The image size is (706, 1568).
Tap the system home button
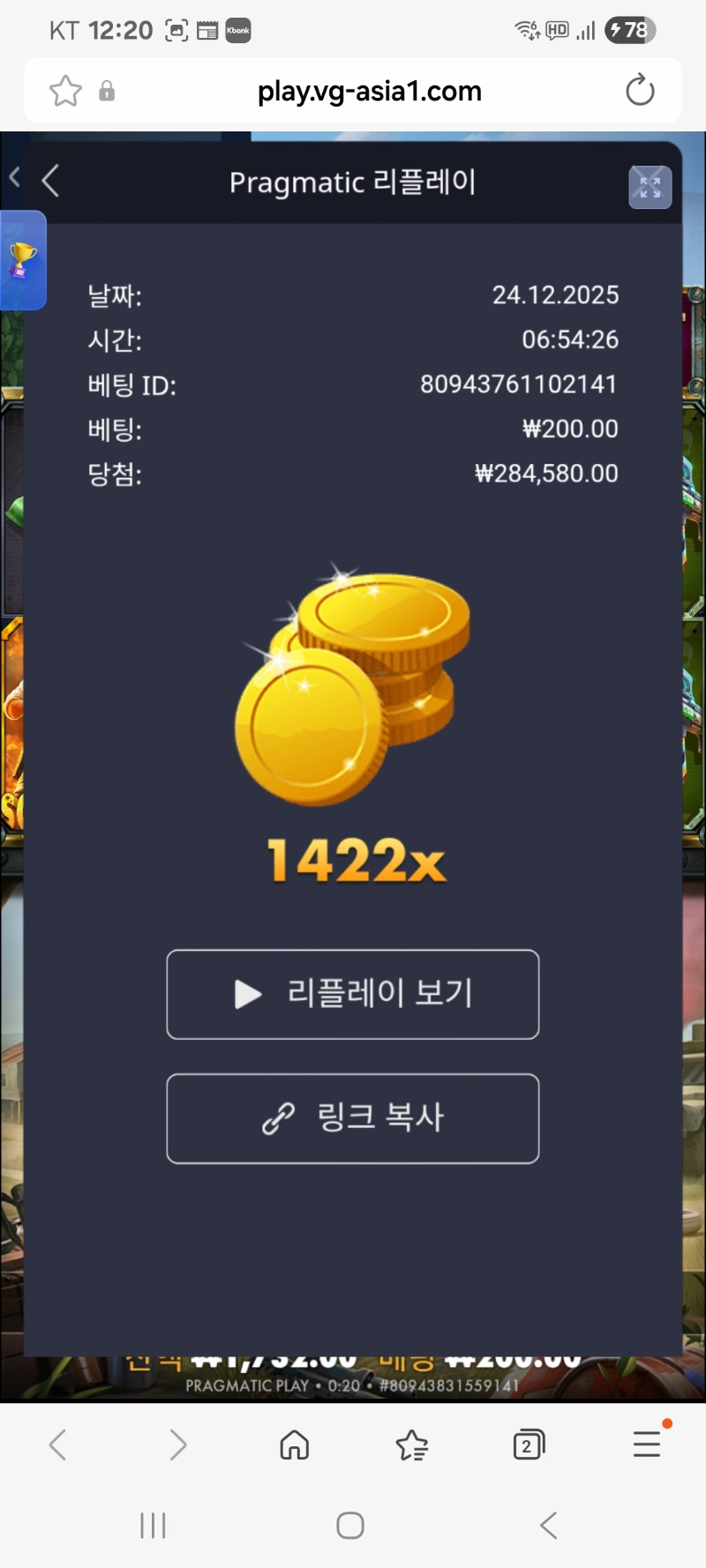pos(350,1525)
